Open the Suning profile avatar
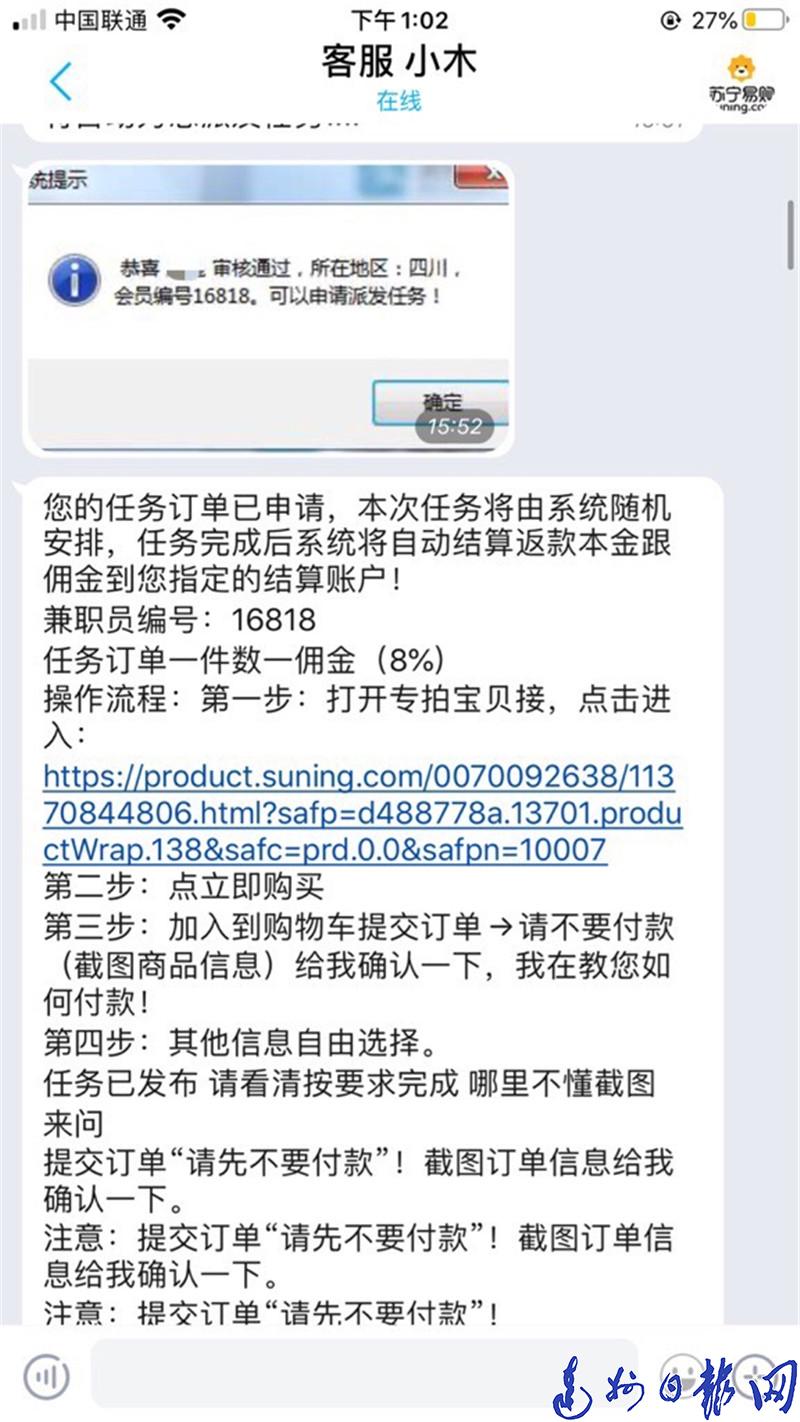This screenshot has height=1422, width=800. (x=742, y=82)
